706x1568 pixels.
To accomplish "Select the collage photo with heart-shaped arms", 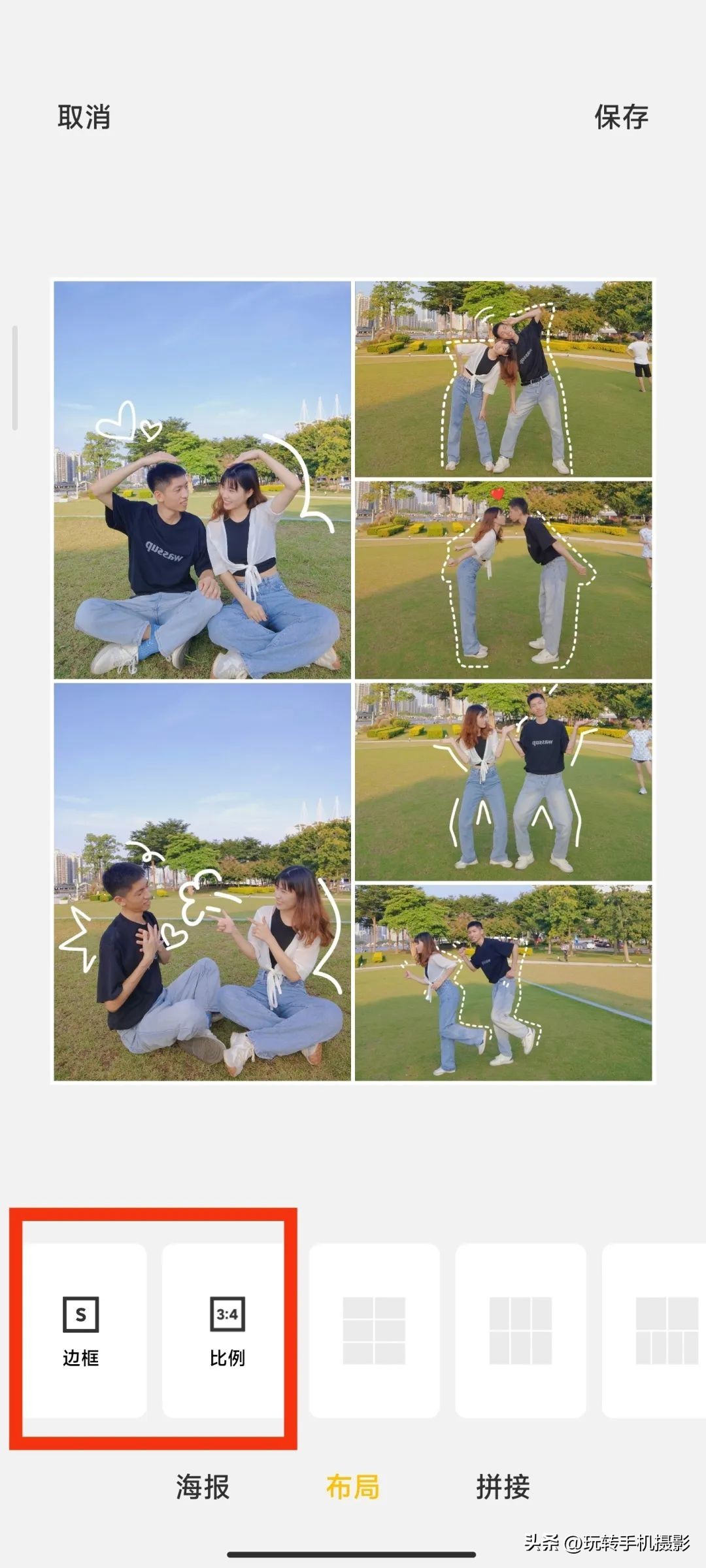I will click(x=202, y=480).
